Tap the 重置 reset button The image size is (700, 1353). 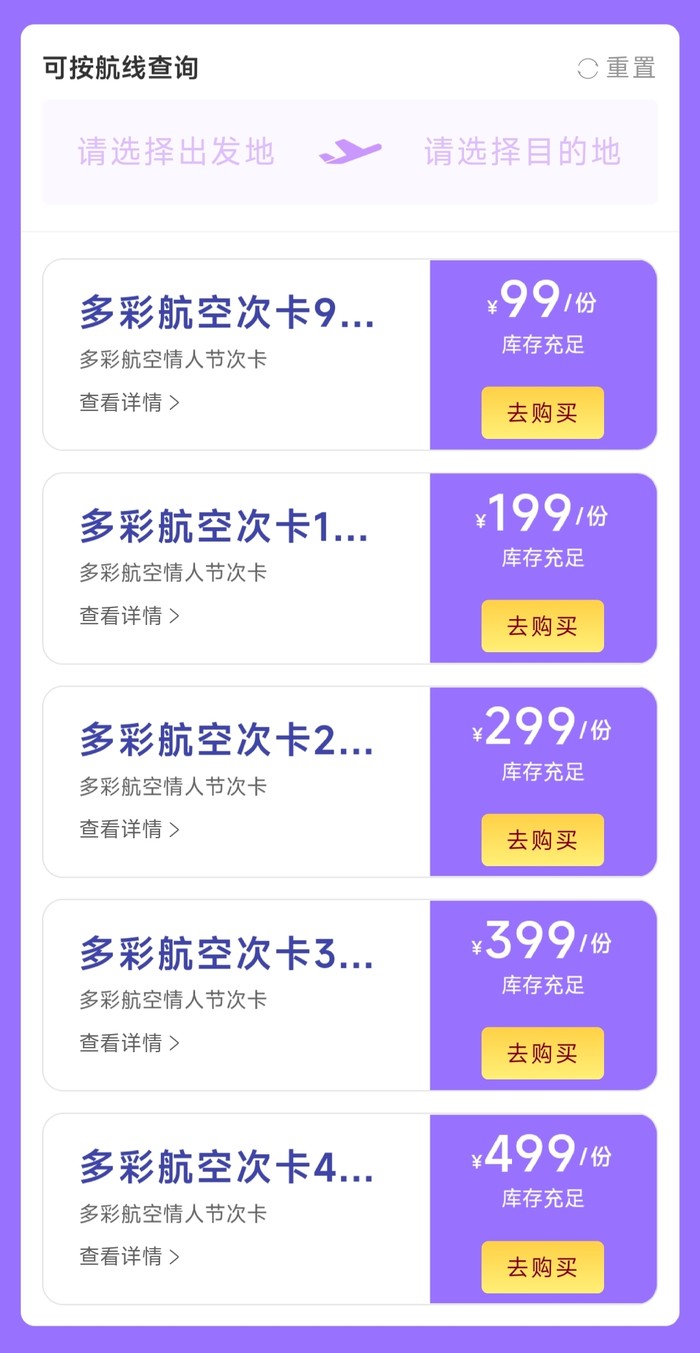click(x=617, y=68)
